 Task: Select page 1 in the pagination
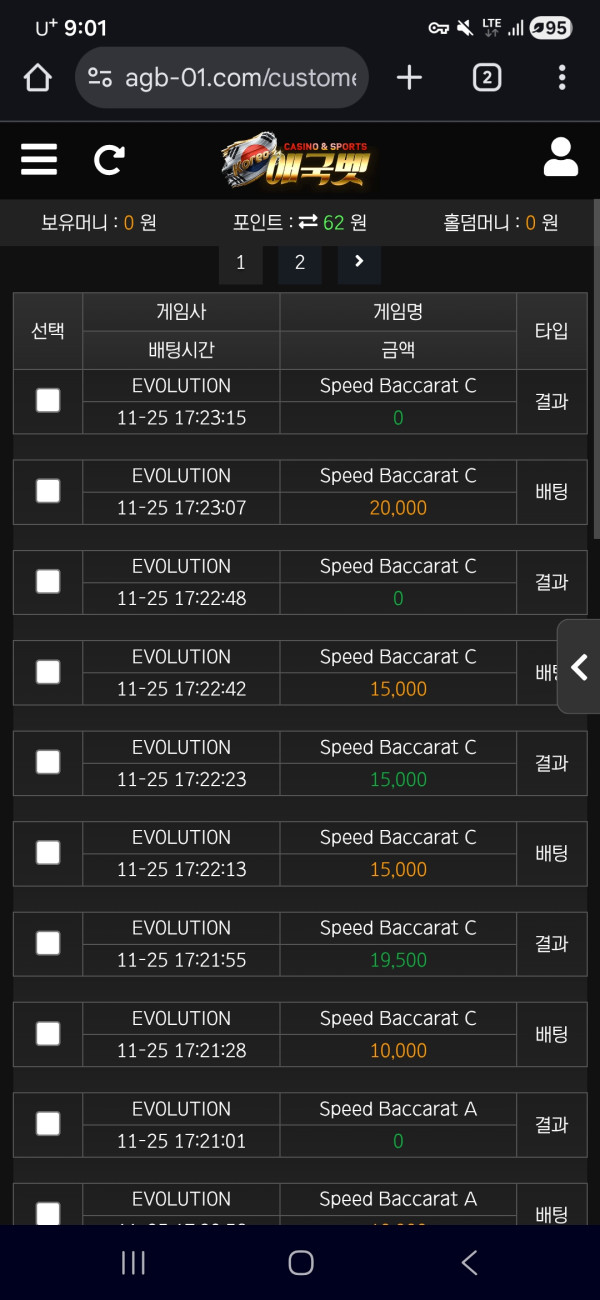pyautogui.click(x=240, y=263)
